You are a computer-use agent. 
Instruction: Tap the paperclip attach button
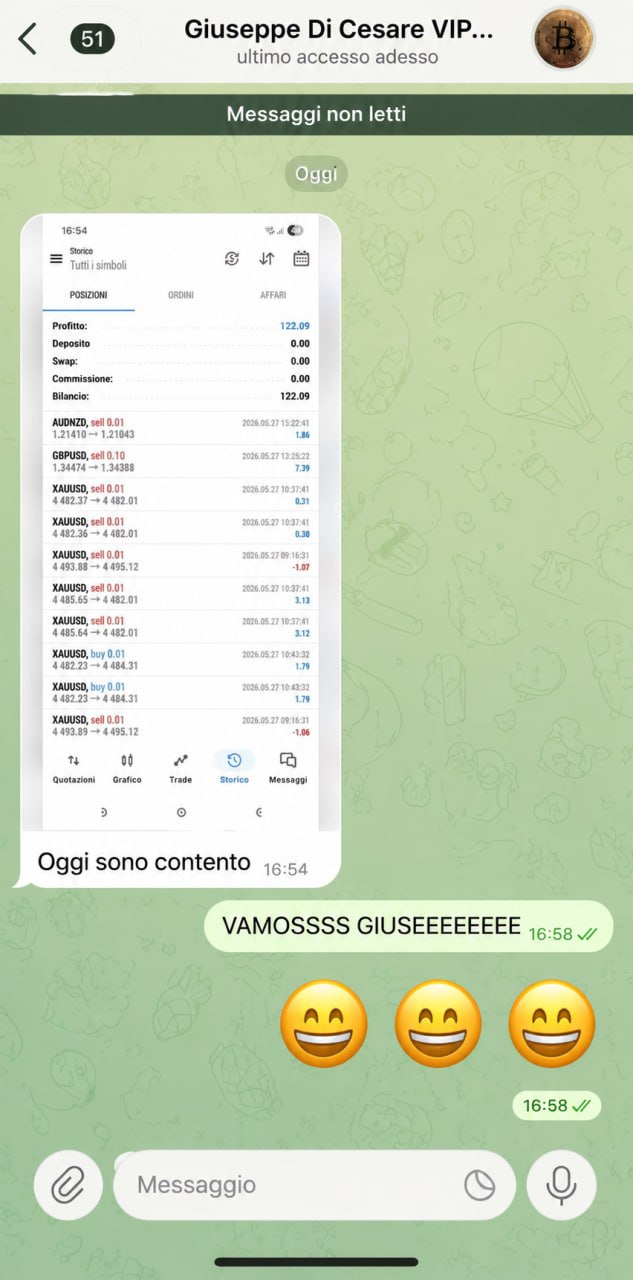click(68, 1185)
